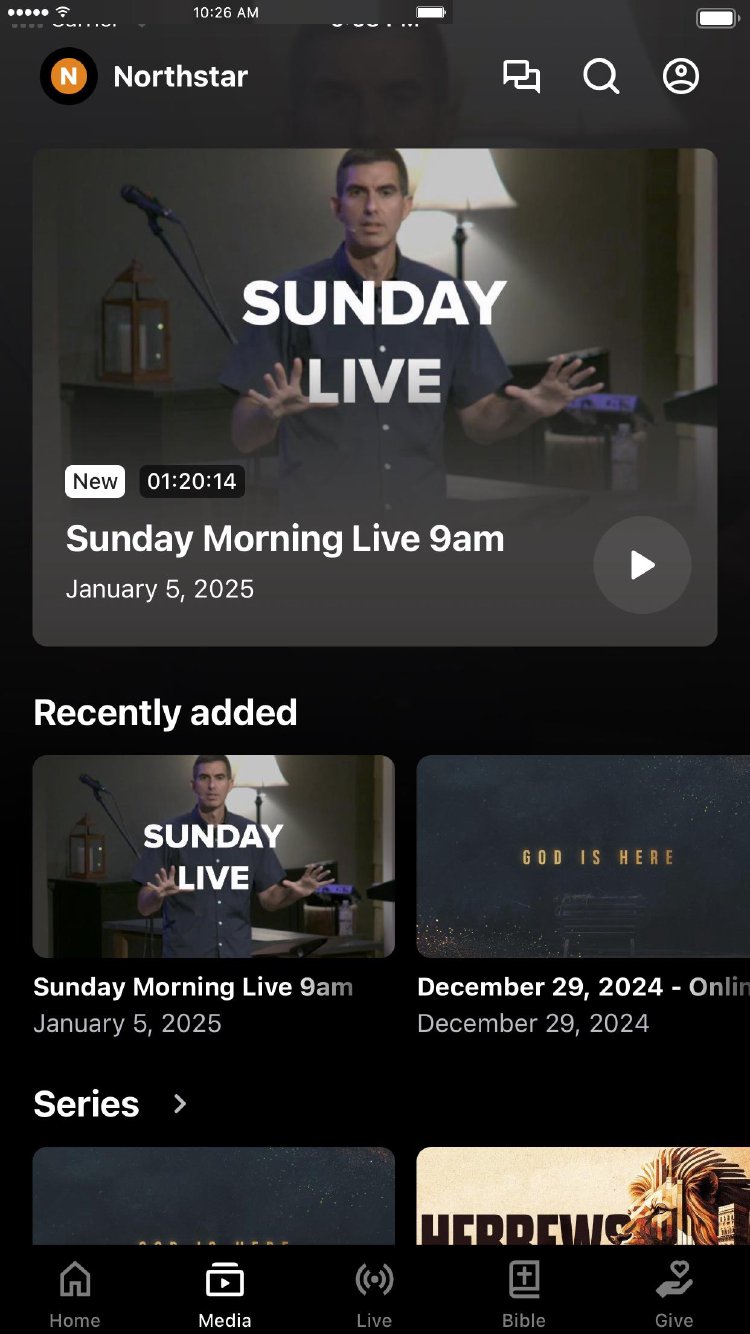Open the search icon
This screenshot has height=1334, width=750.
pos(601,76)
